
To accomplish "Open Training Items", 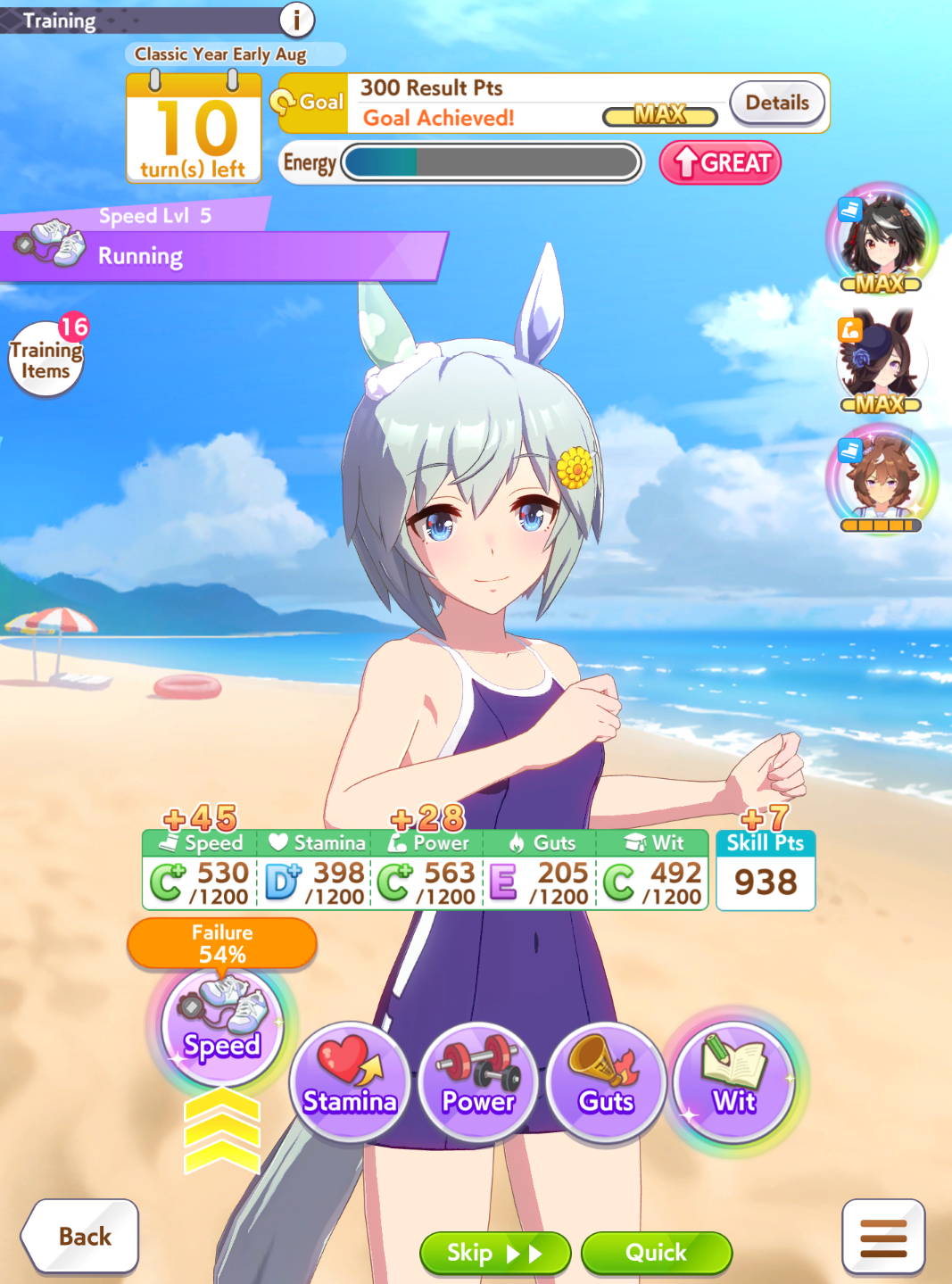I will point(46,359).
